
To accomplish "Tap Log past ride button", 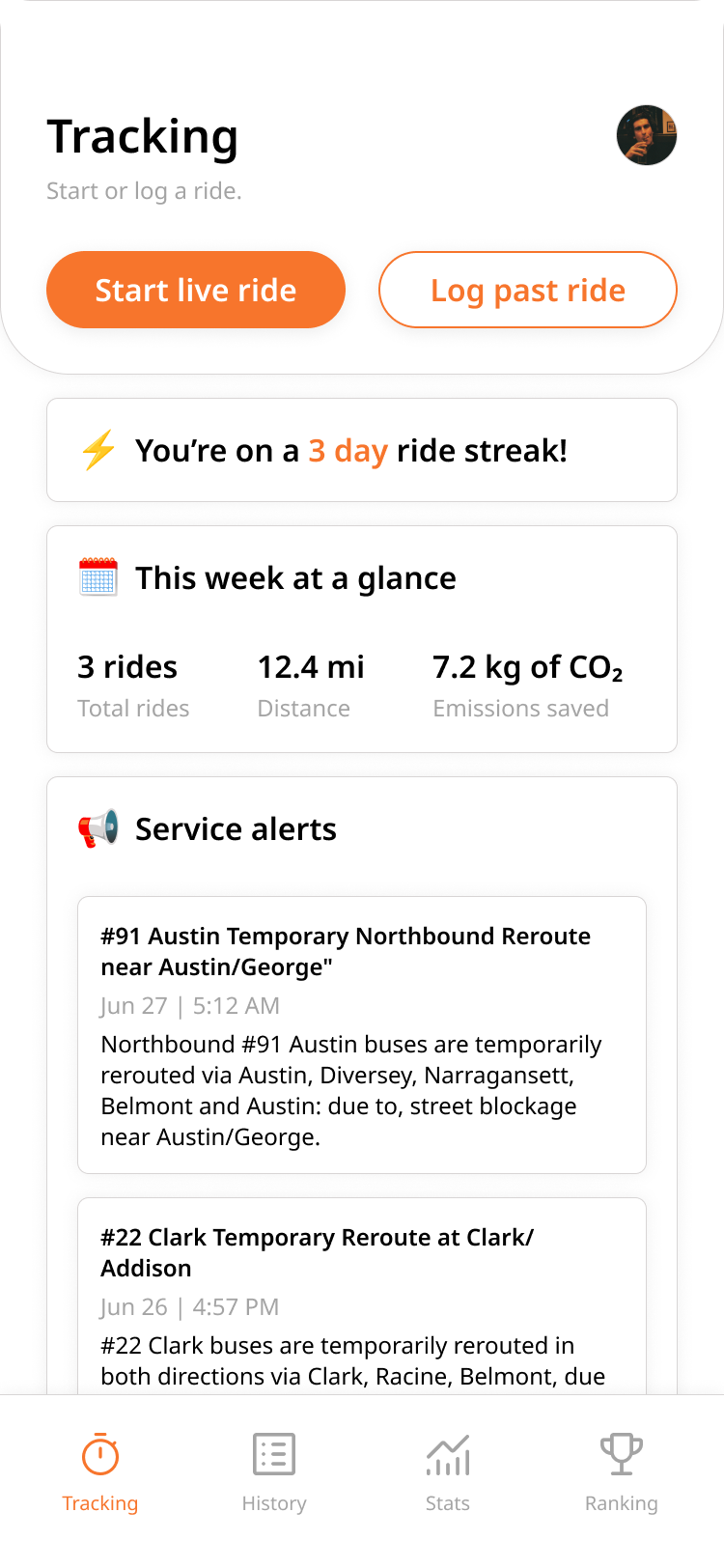I will (528, 290).
